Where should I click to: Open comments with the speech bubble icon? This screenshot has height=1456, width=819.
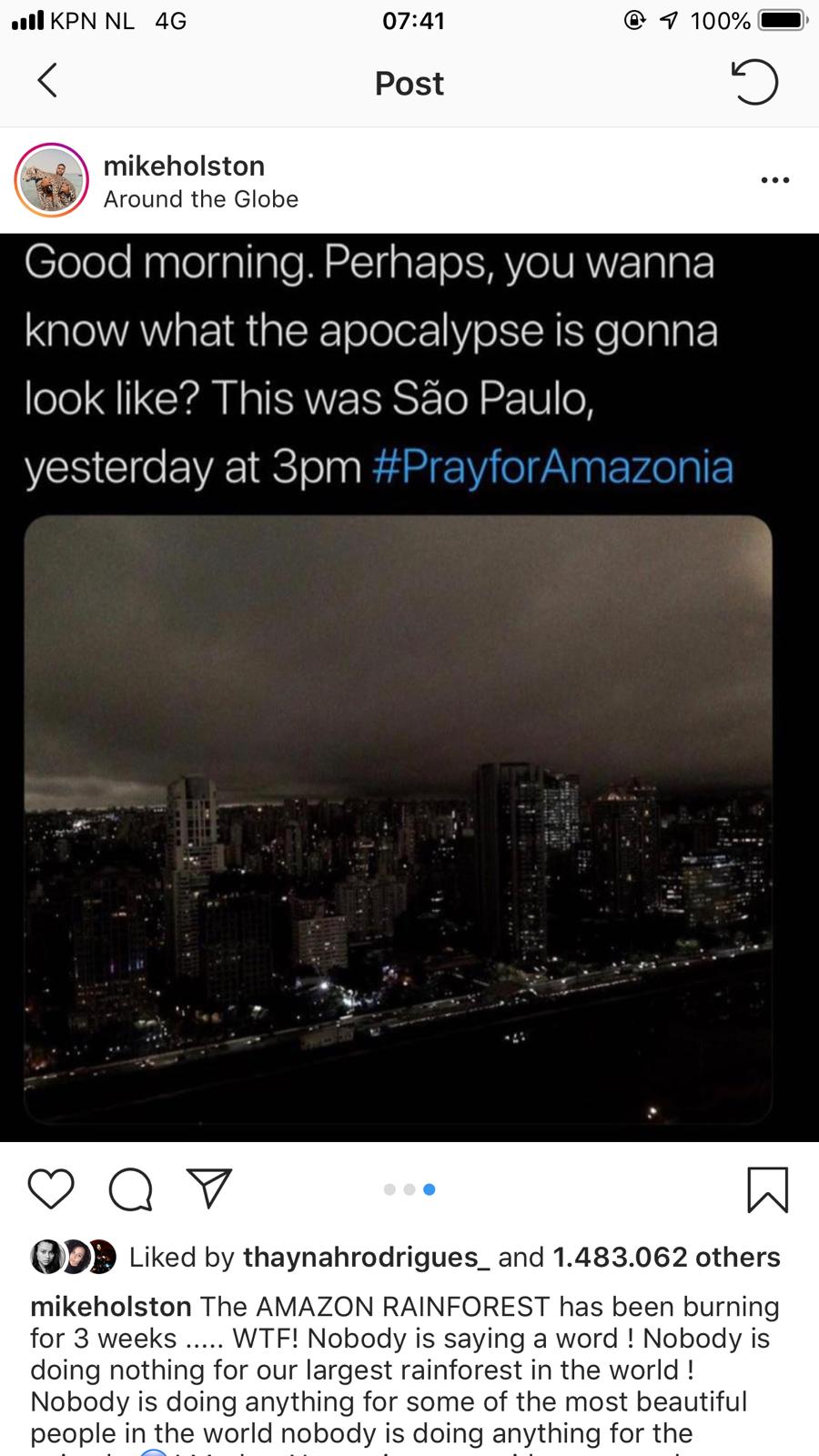pyautogui.click(x=130, y=1189)
